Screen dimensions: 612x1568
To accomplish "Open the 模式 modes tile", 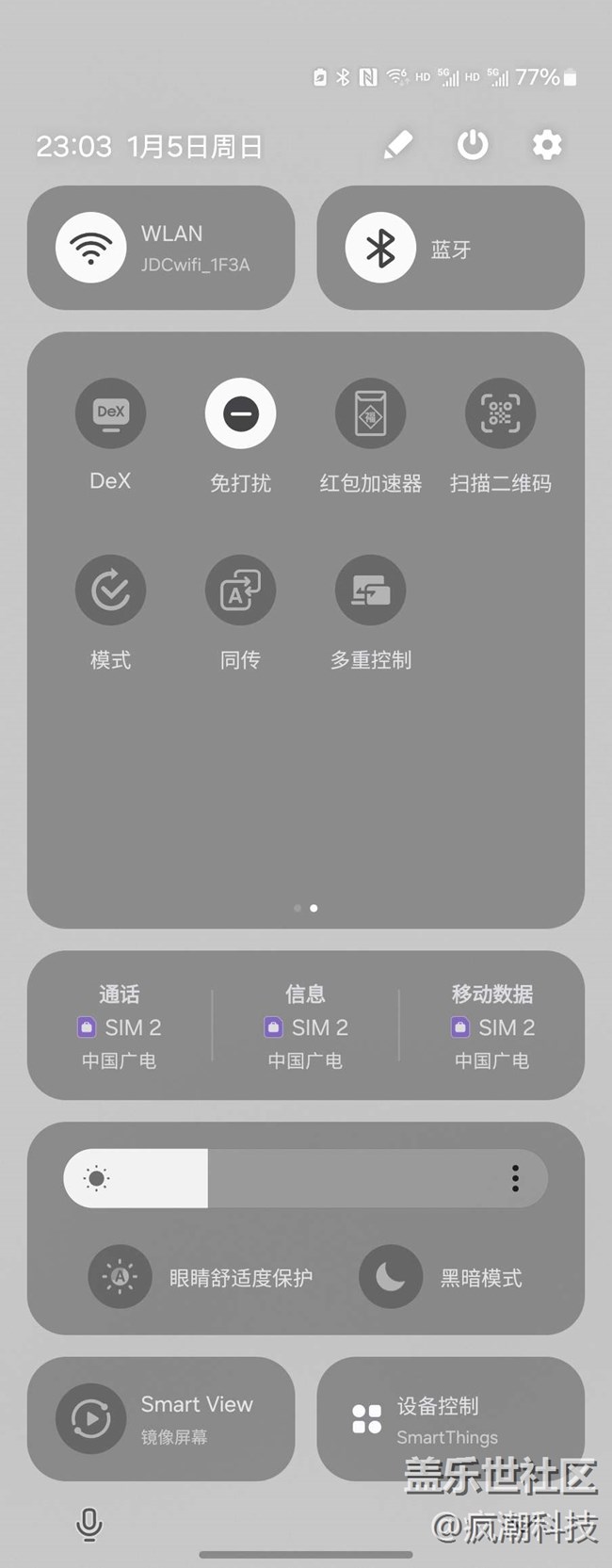I will (x=110, y=590).
